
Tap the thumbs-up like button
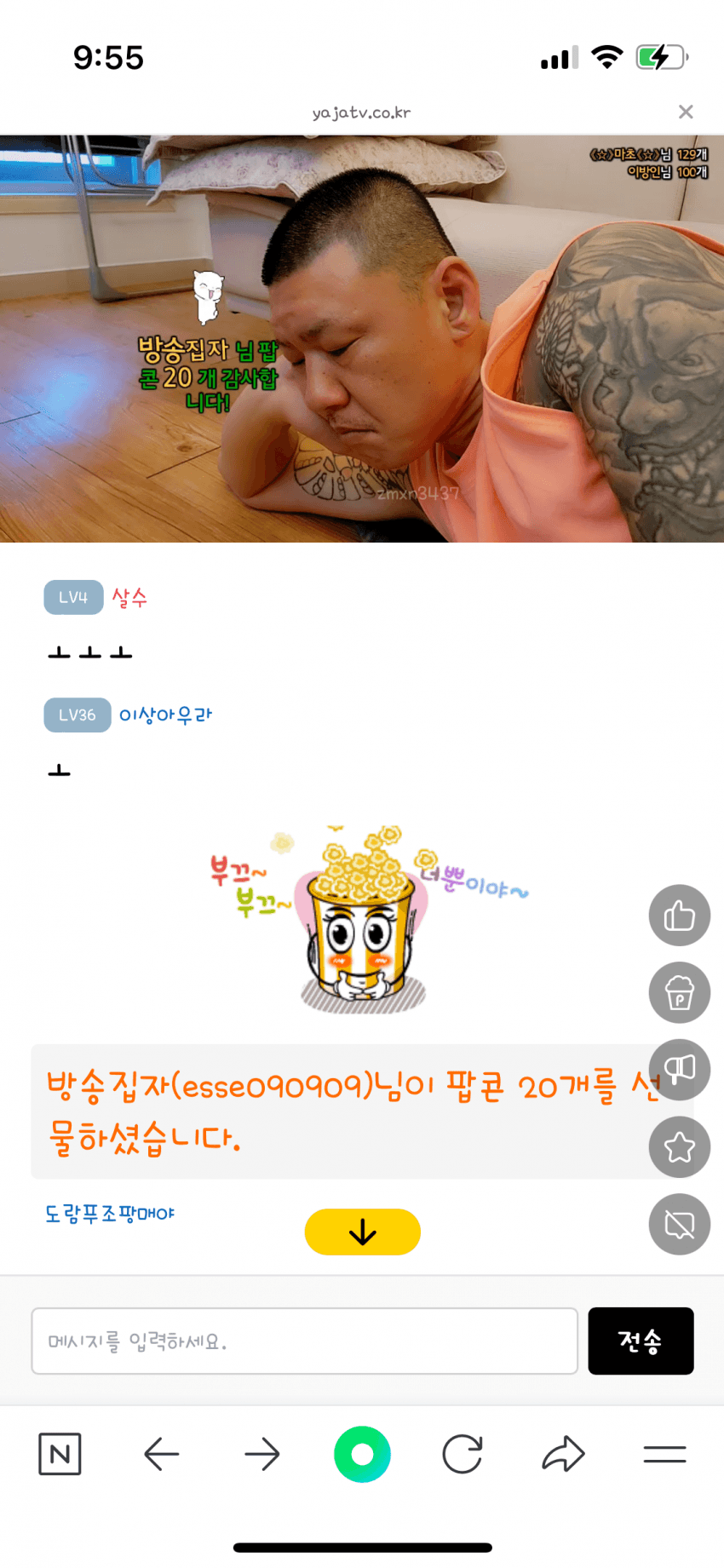pyautogui.click(x=679, y=916)
